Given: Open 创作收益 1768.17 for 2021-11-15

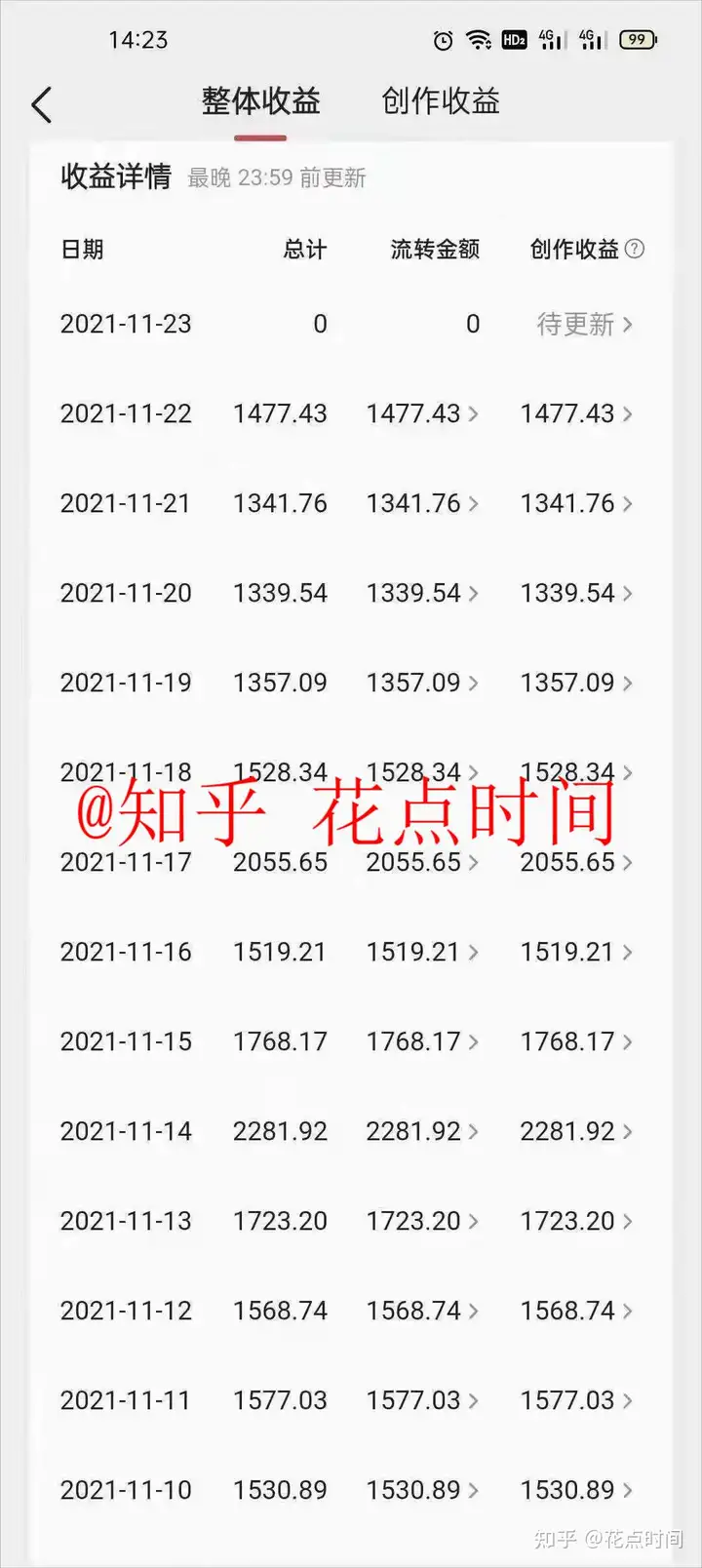Looking at the screenshot, I should click(x=576, y=1041).
